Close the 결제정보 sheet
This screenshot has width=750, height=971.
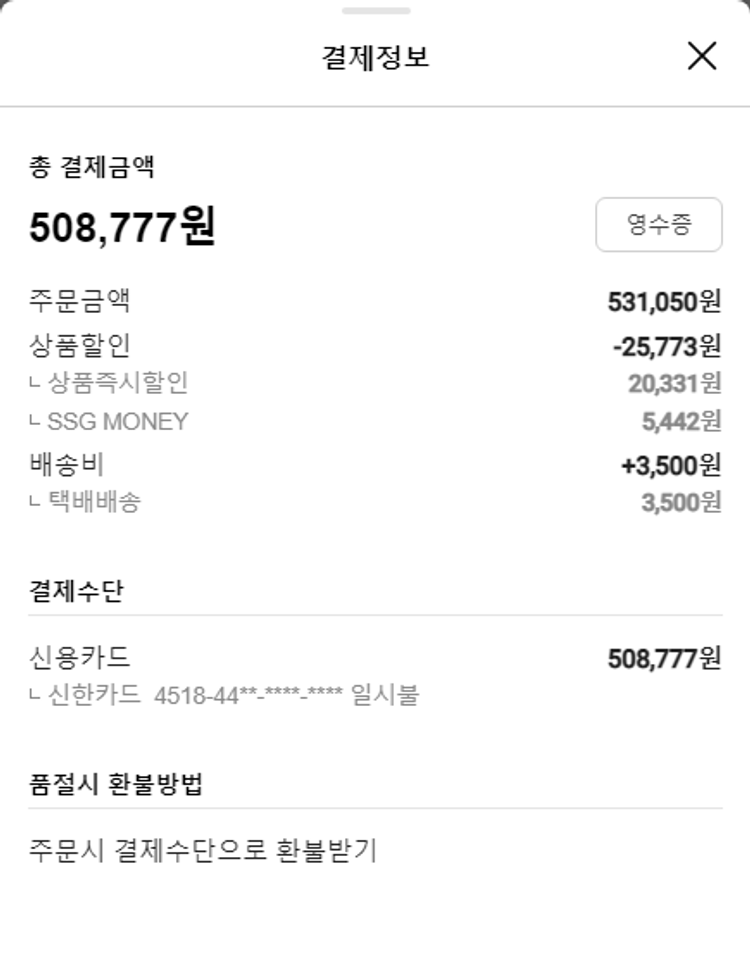[x=702, y=56]
